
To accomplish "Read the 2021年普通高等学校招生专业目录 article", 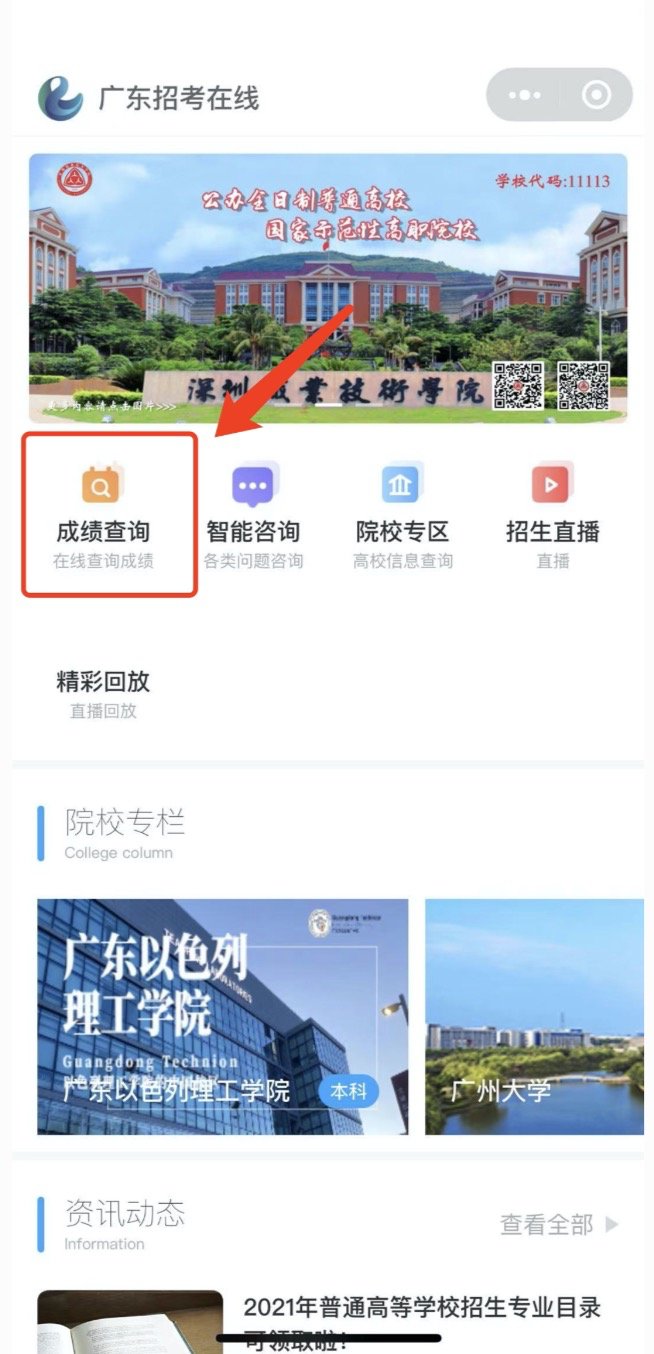I will coord(420,1318).
